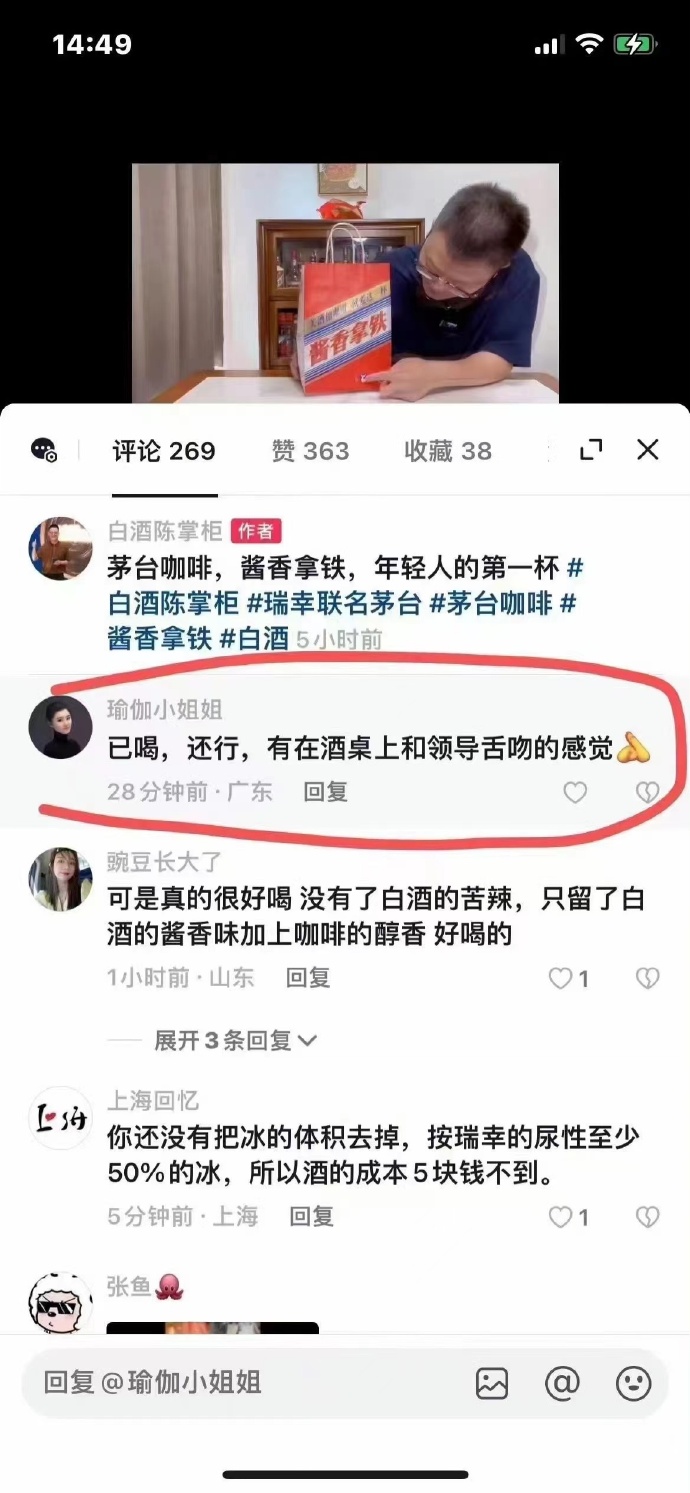The width and height of the screenshot is (690, 1493).
Task: Tap the reply input field
Action: [x=240, y=1383]
